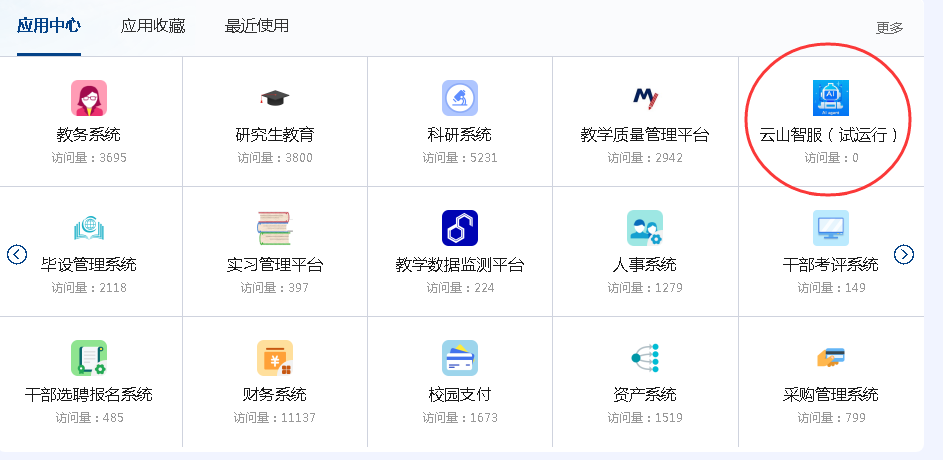Image resolution: width=943 pixels, height=460 pixels.
Task: Go to the previous page of apps
Action: coord(17,254)
